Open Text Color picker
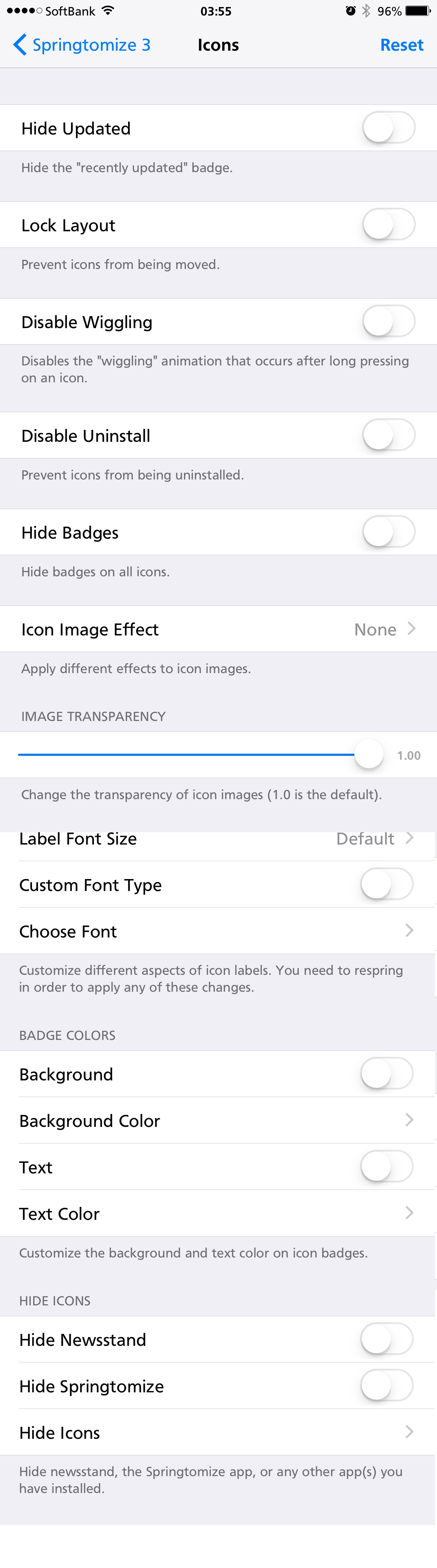The height and width of the screenshot is (1568, 437). (218, 1214)
